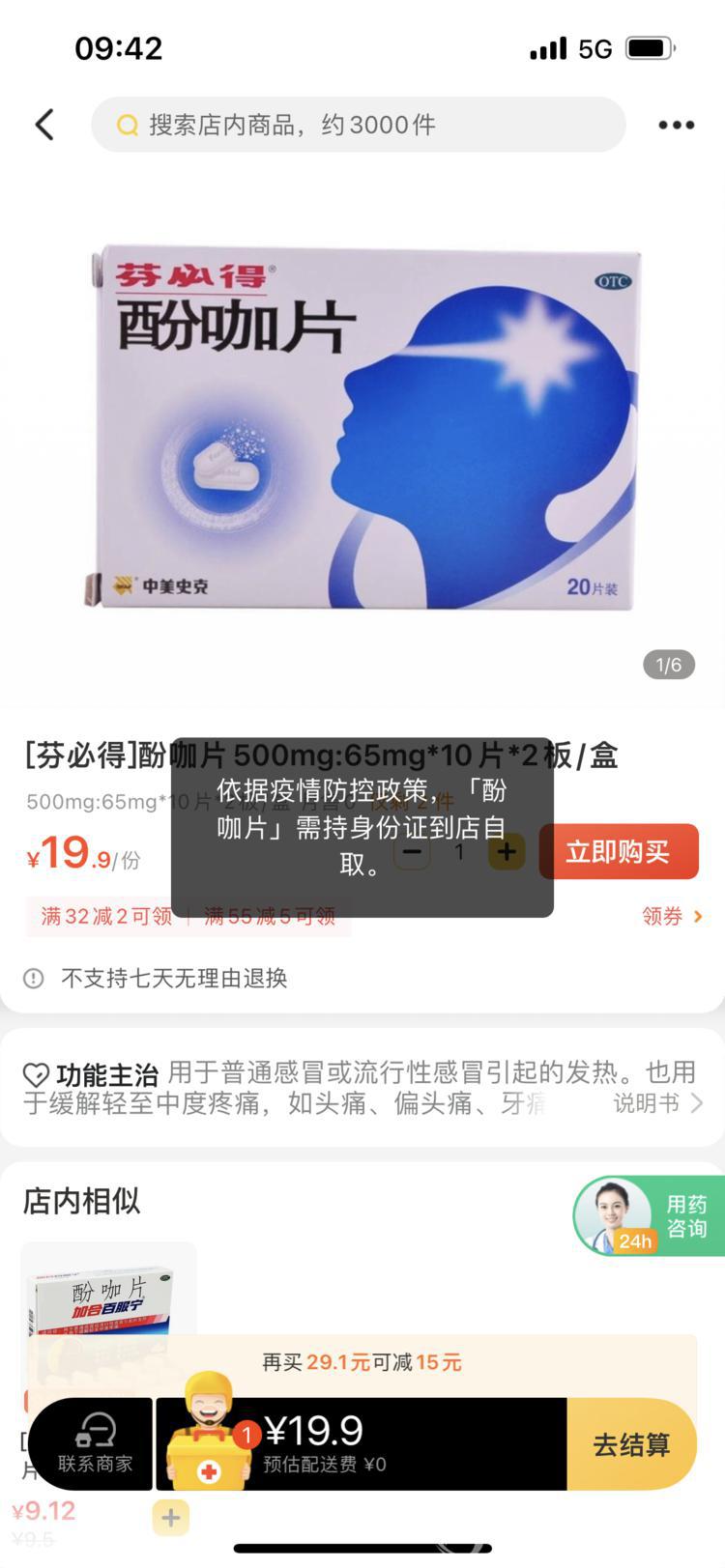Viewport: 725px width, 1568px height.
Task: Open 用药咨询 medication consultation
Action: pos(650,1216)
